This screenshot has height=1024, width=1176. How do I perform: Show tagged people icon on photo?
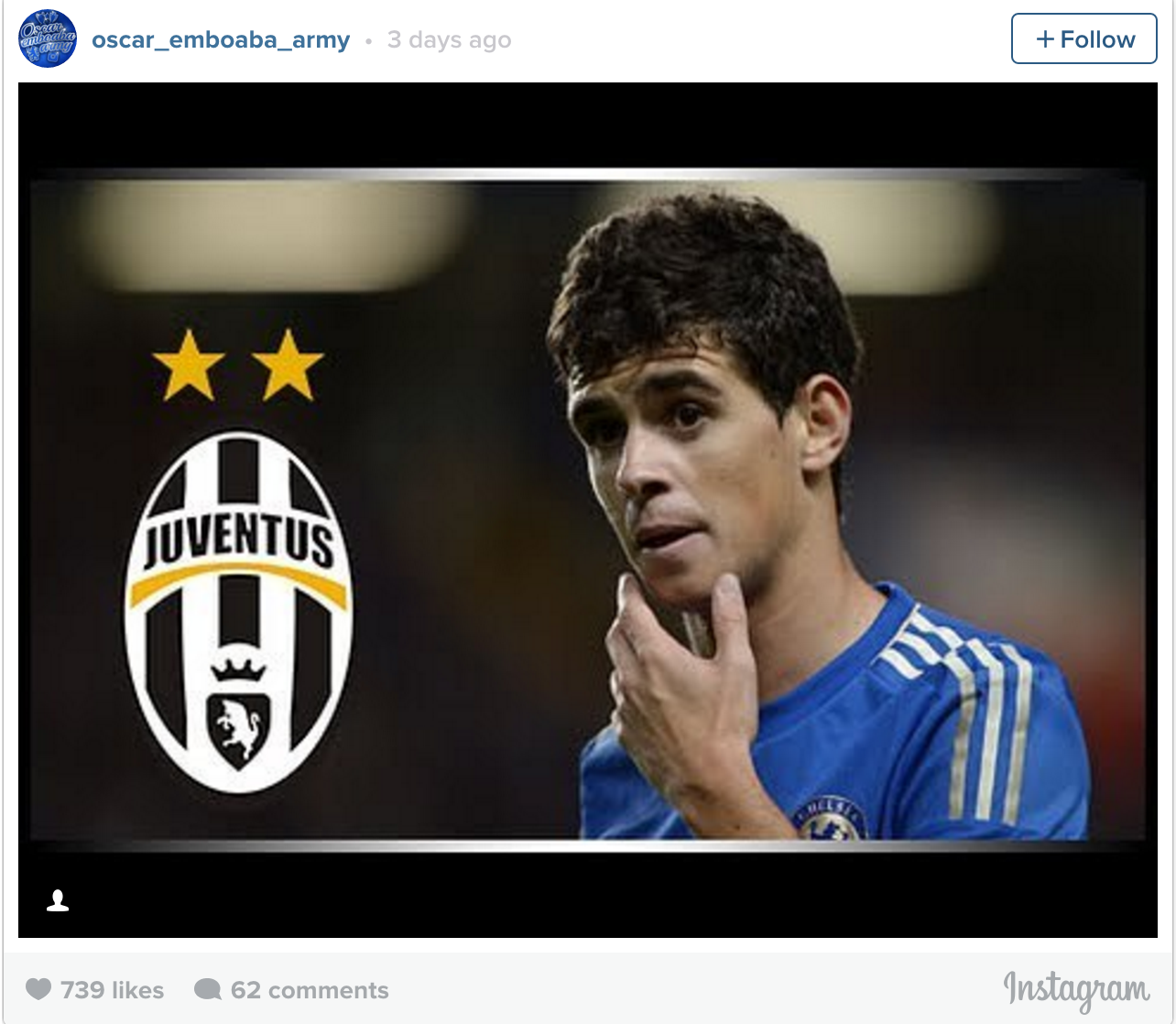coord(58,901)
